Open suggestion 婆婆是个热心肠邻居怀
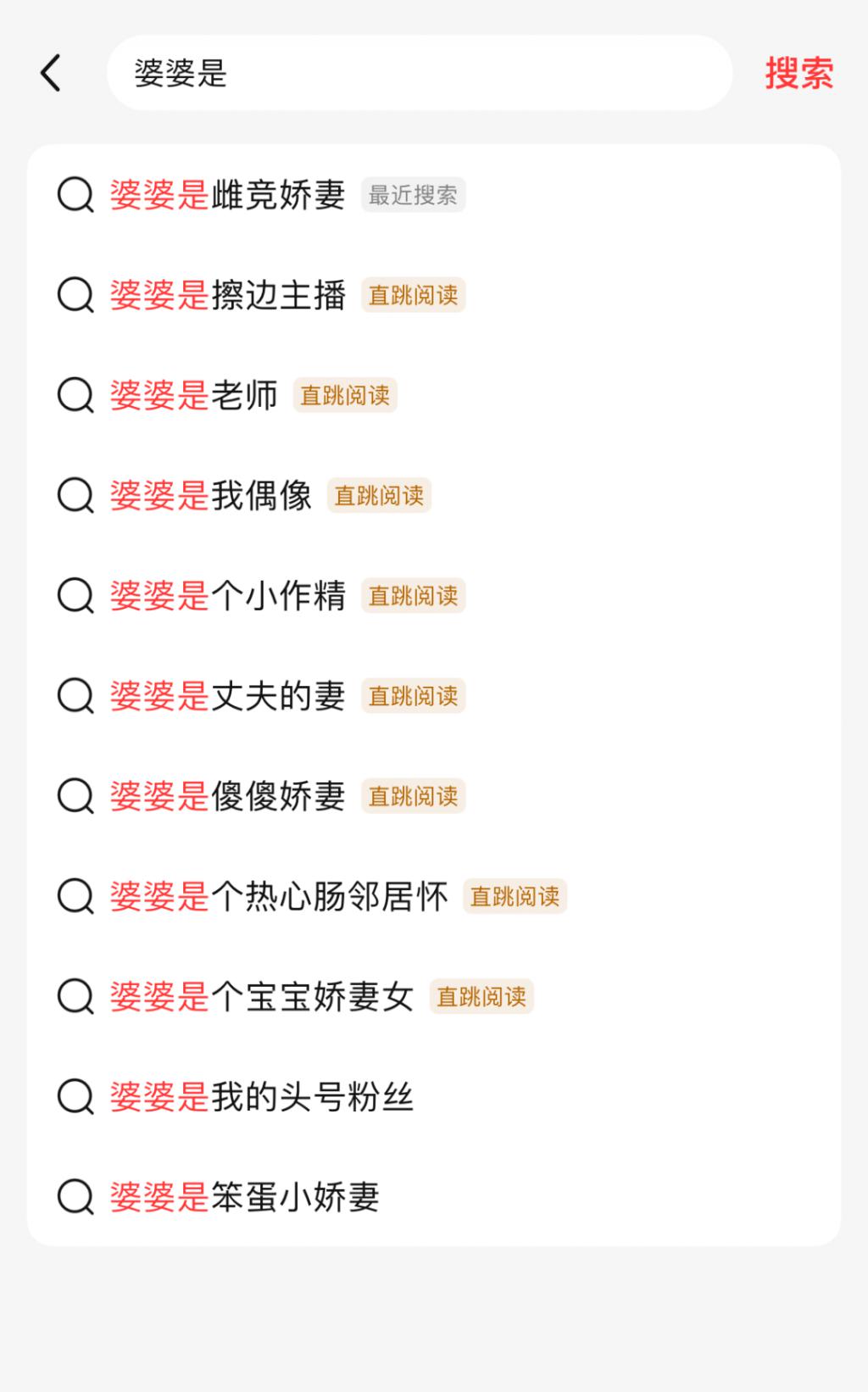868x1392 pixels. click(433, 895)
